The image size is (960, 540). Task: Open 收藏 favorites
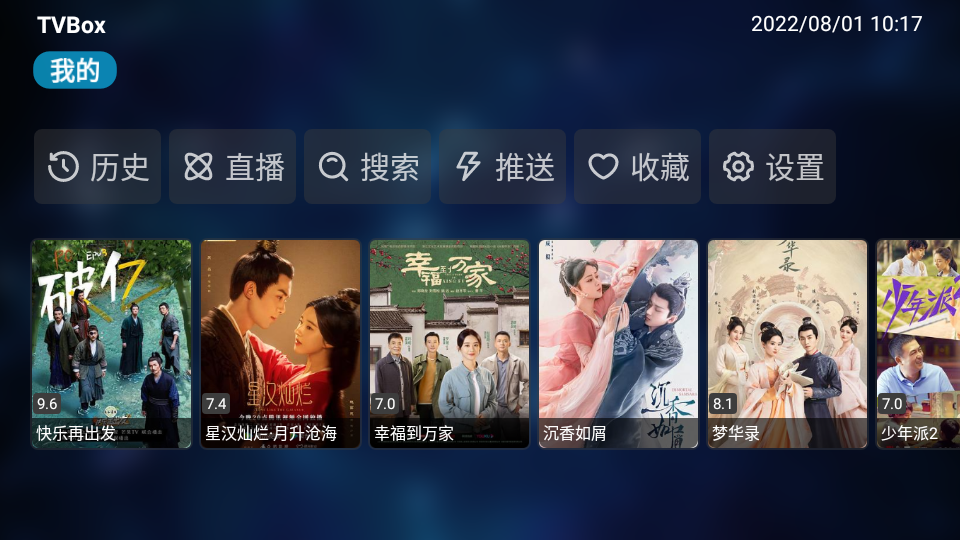(638, 167)
